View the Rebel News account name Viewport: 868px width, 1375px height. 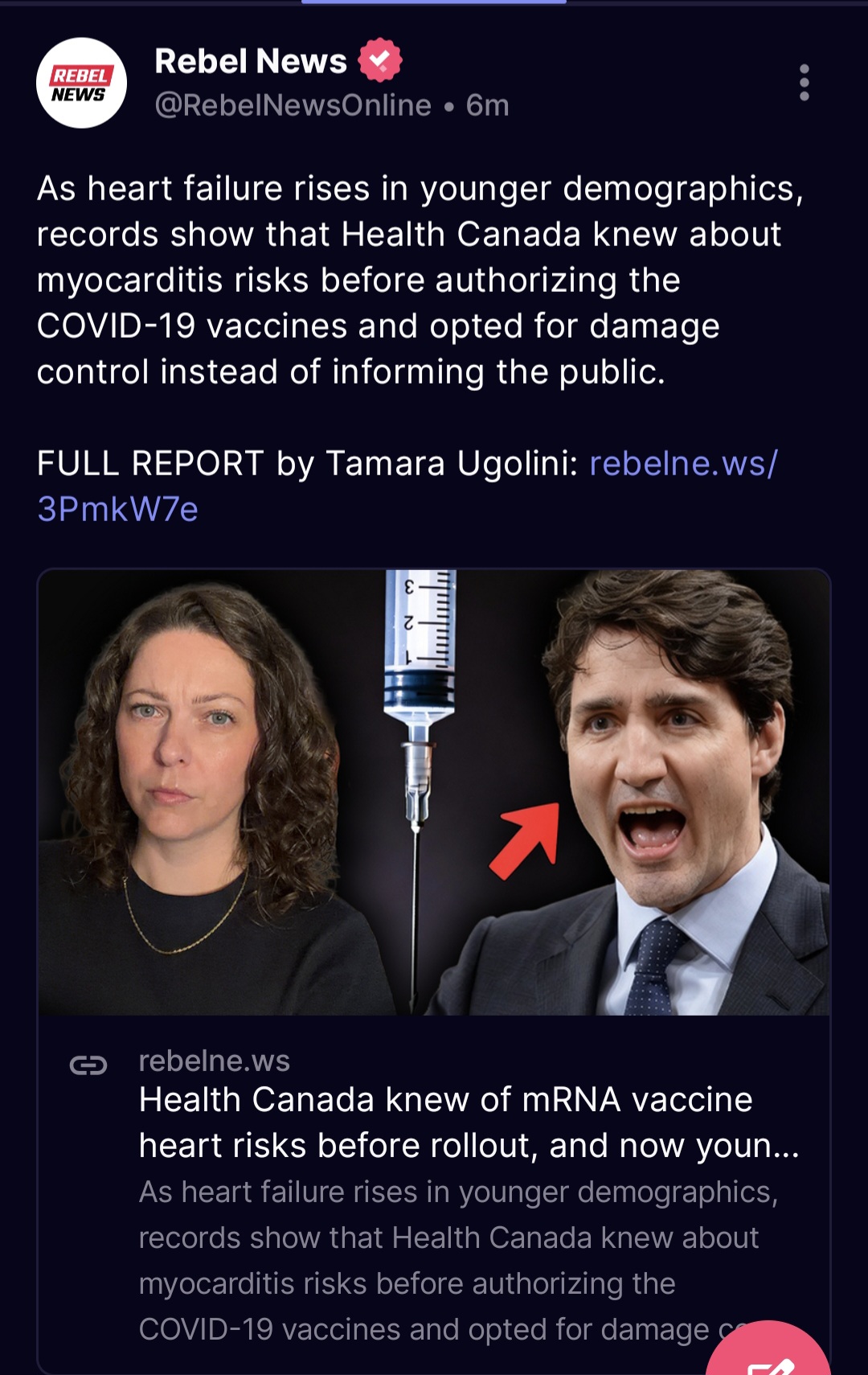pos(251,61)
